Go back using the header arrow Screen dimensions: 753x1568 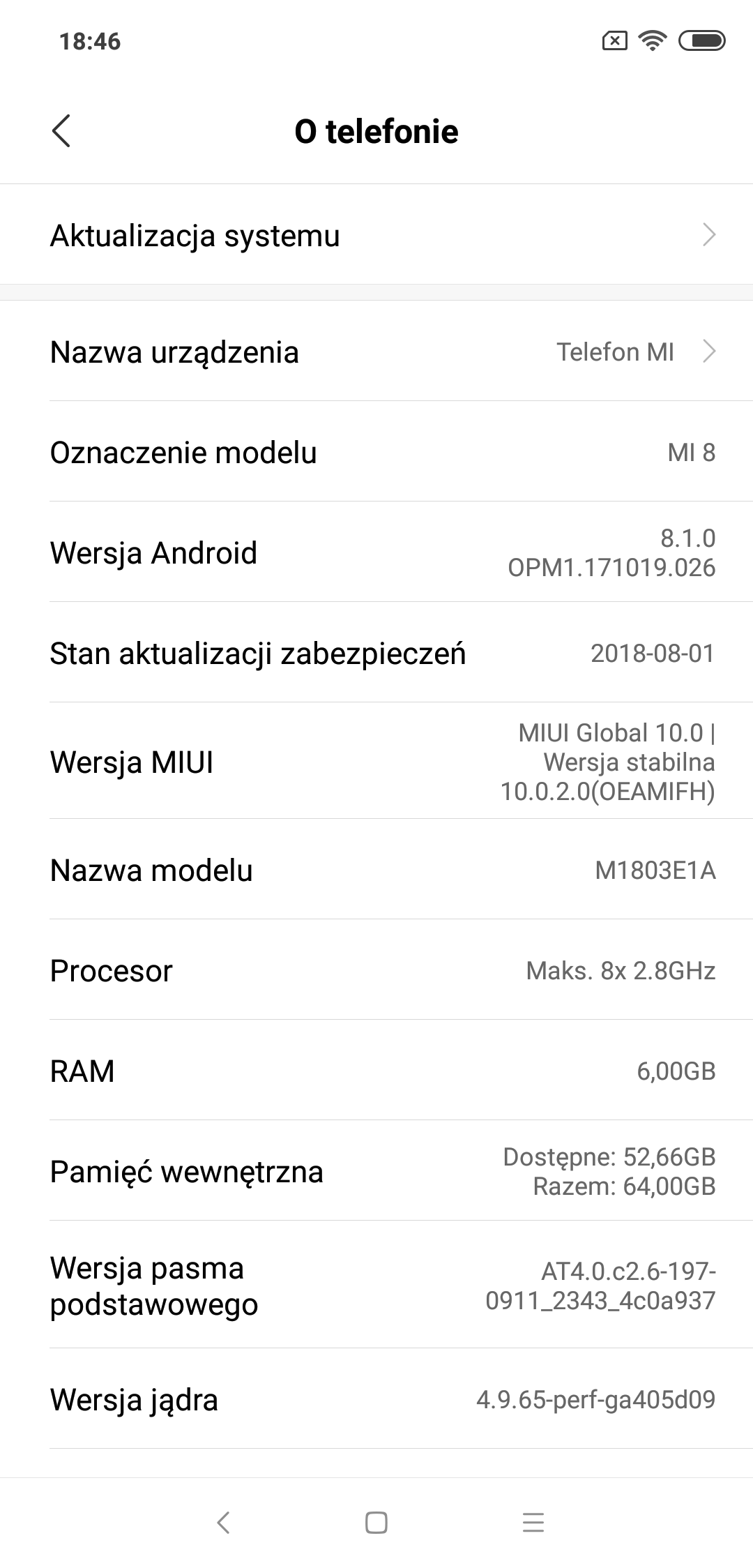[61, 131]
